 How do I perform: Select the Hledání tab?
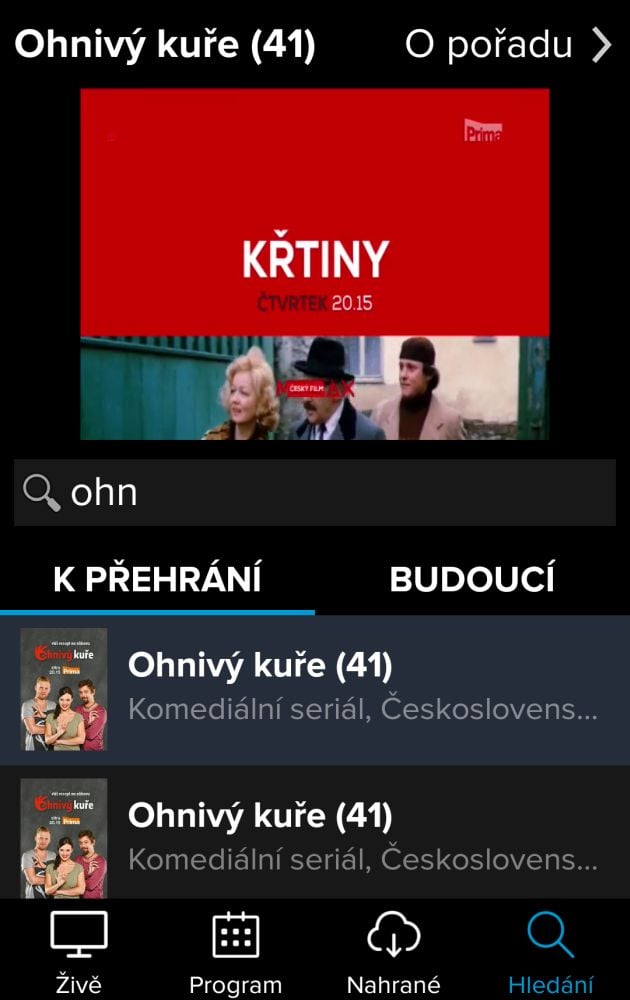550,953
